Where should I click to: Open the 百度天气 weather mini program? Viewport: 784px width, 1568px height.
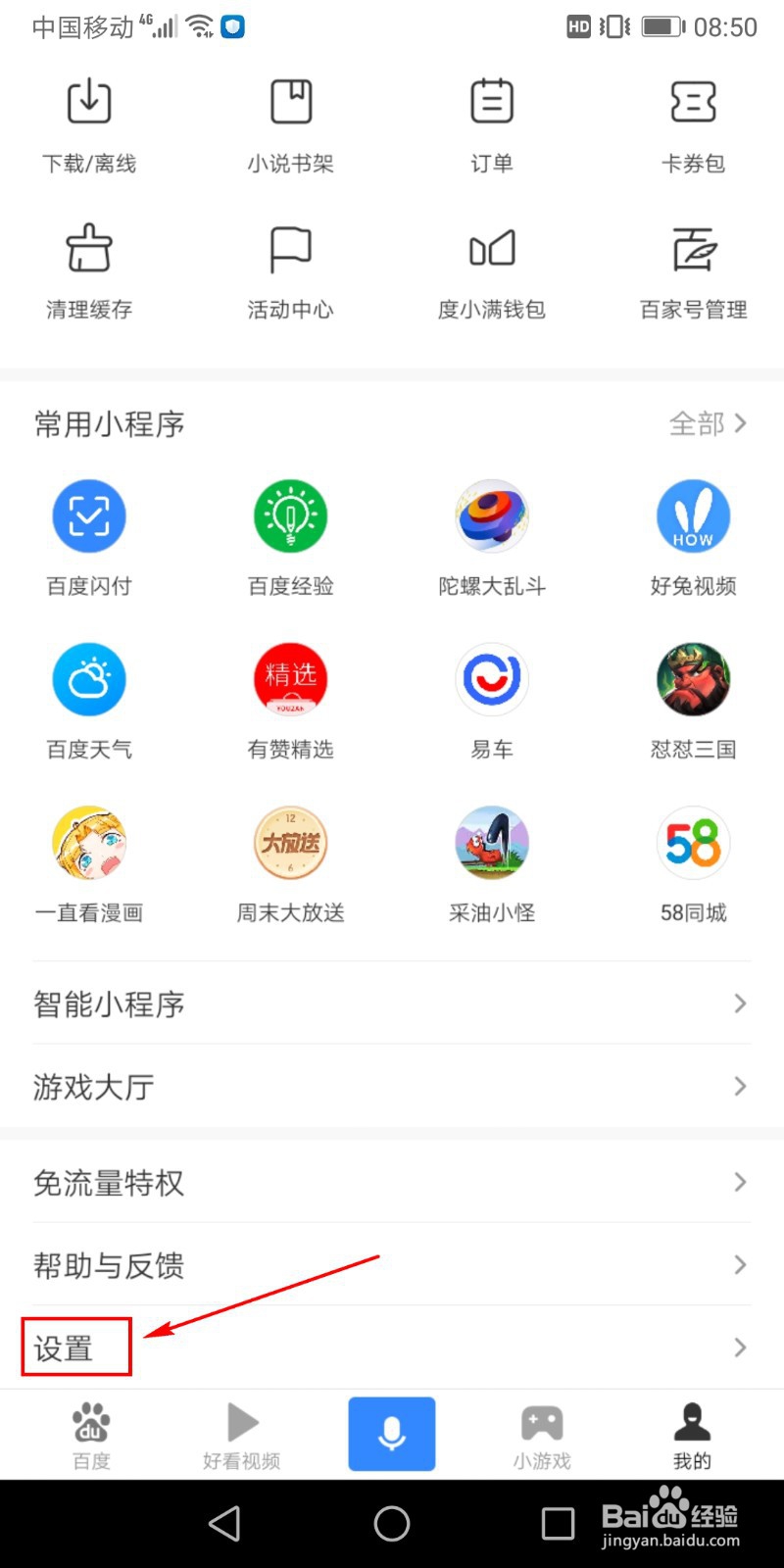pyautogui.click(x=89, y=698)
